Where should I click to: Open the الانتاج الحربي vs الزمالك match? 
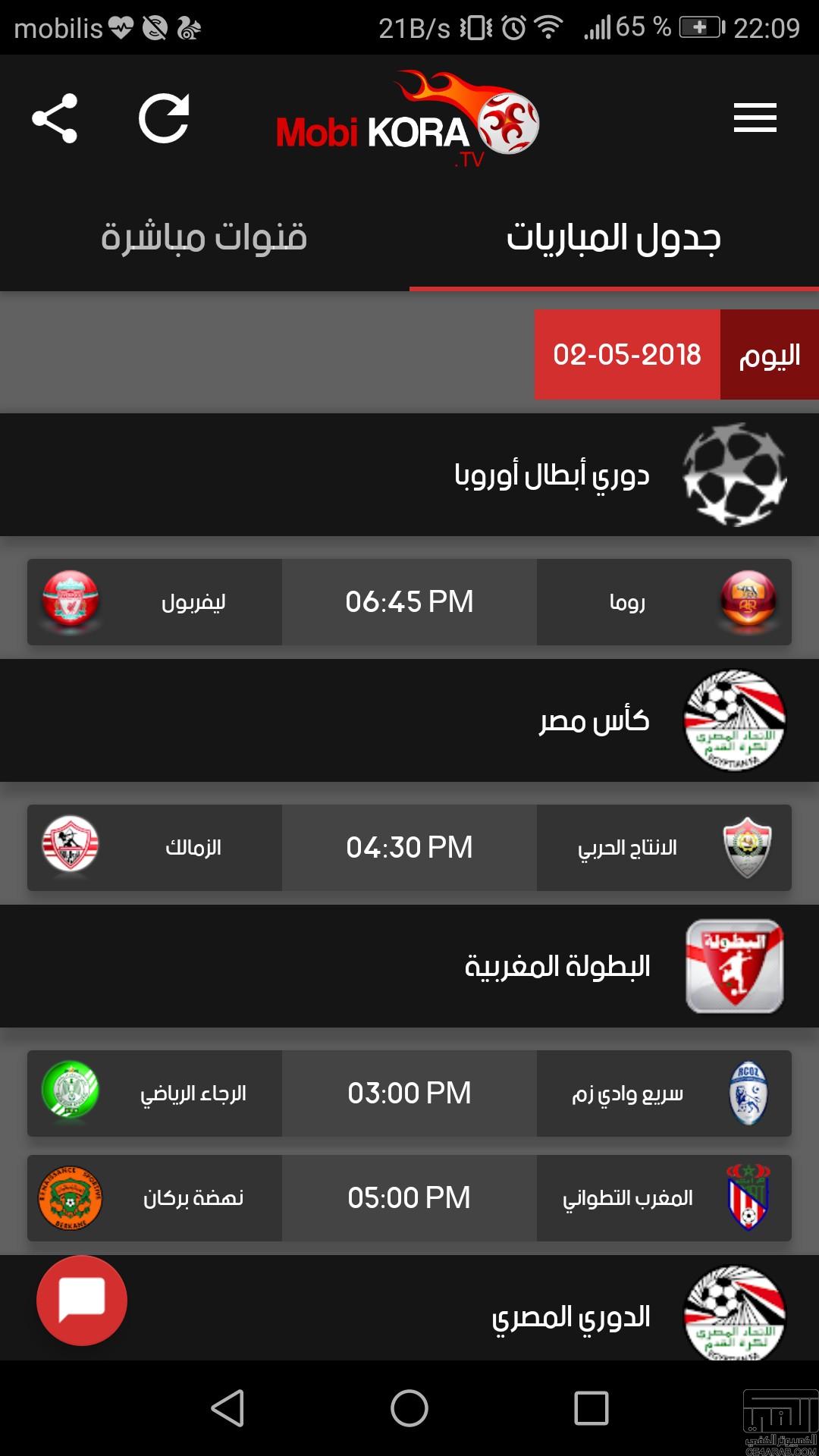click(409, 848)
